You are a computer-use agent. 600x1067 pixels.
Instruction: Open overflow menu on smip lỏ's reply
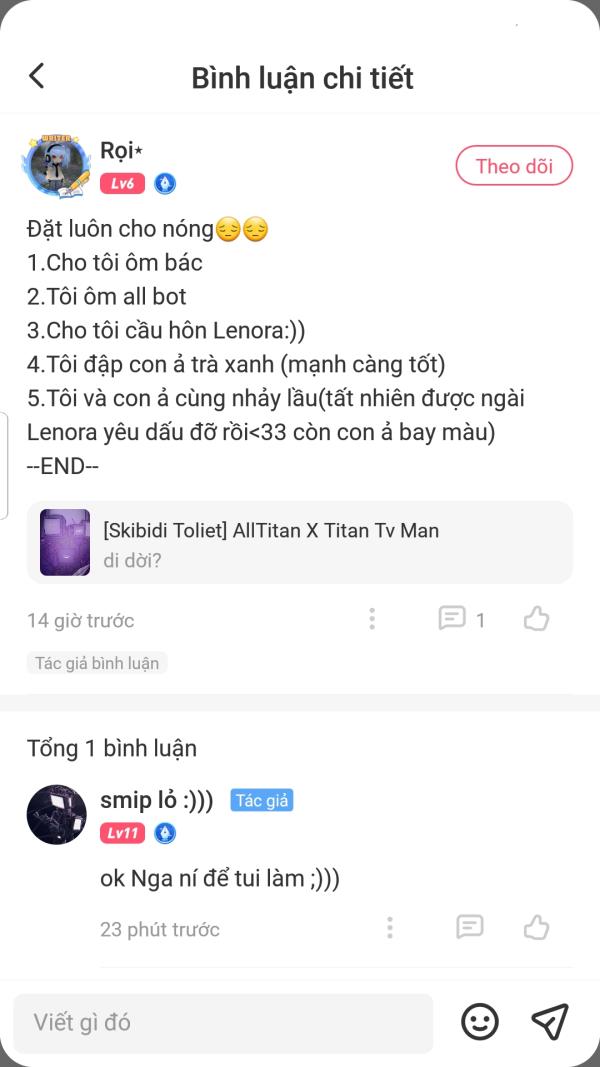coord(390,928)
